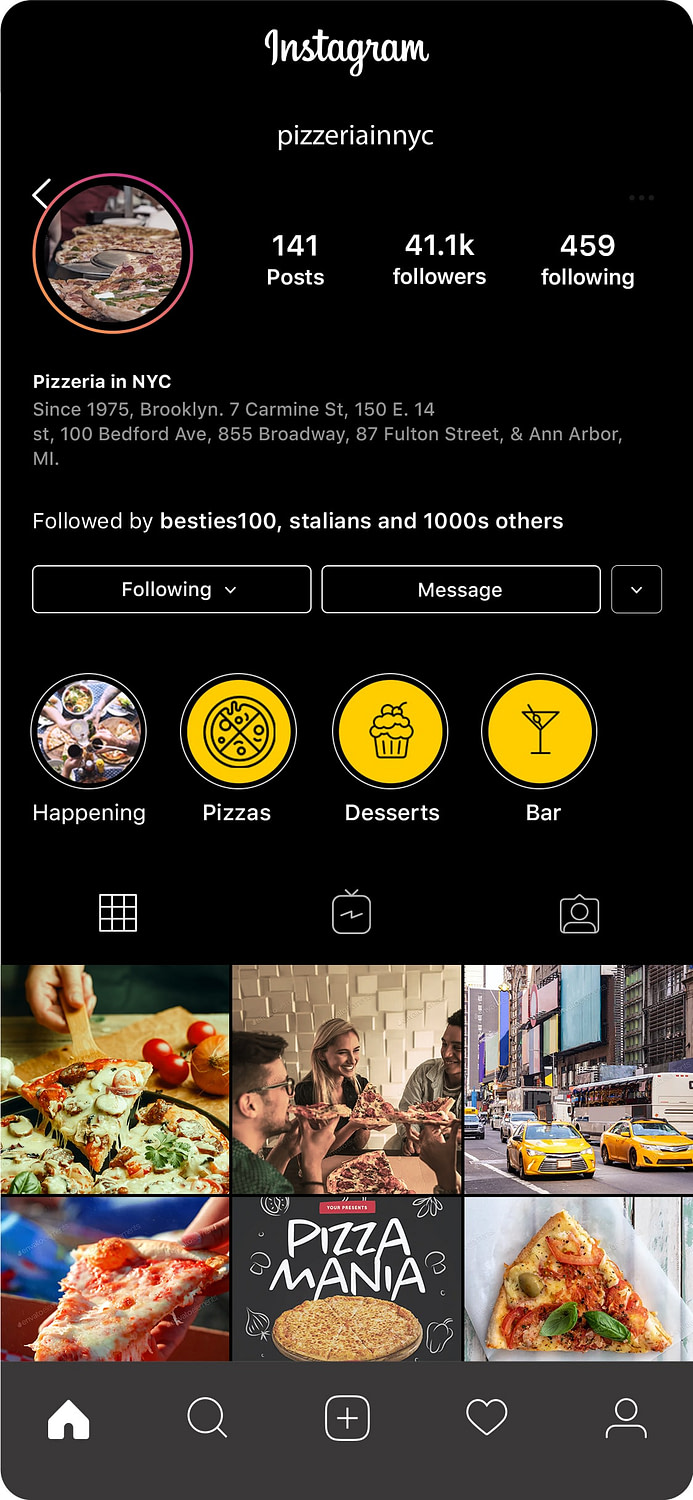Expand suggested accounts with the chevron button

tap(637, 589)
